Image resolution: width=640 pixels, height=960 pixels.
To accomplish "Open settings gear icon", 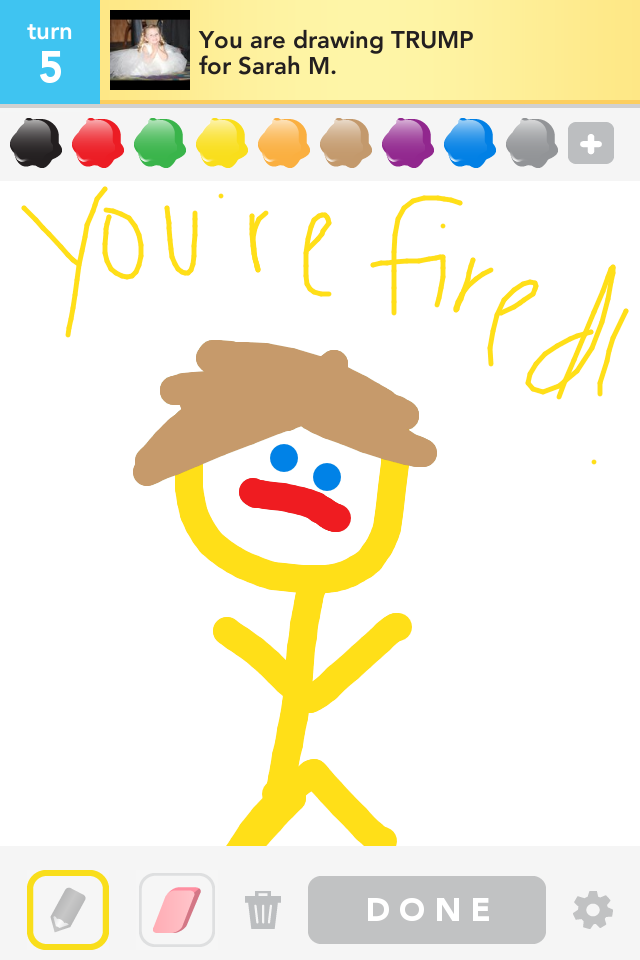I will point(592,910).
